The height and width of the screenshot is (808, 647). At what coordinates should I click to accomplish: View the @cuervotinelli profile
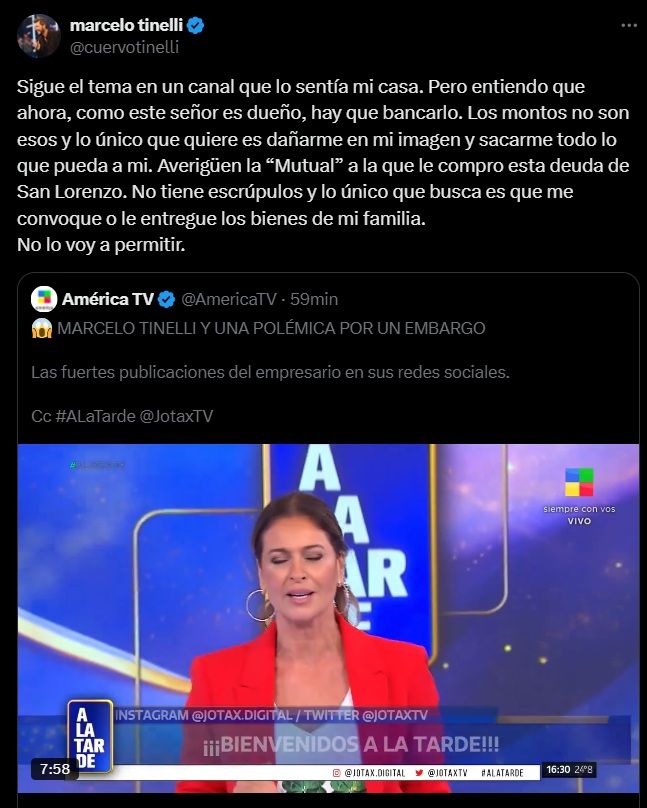tap(124, 46)
